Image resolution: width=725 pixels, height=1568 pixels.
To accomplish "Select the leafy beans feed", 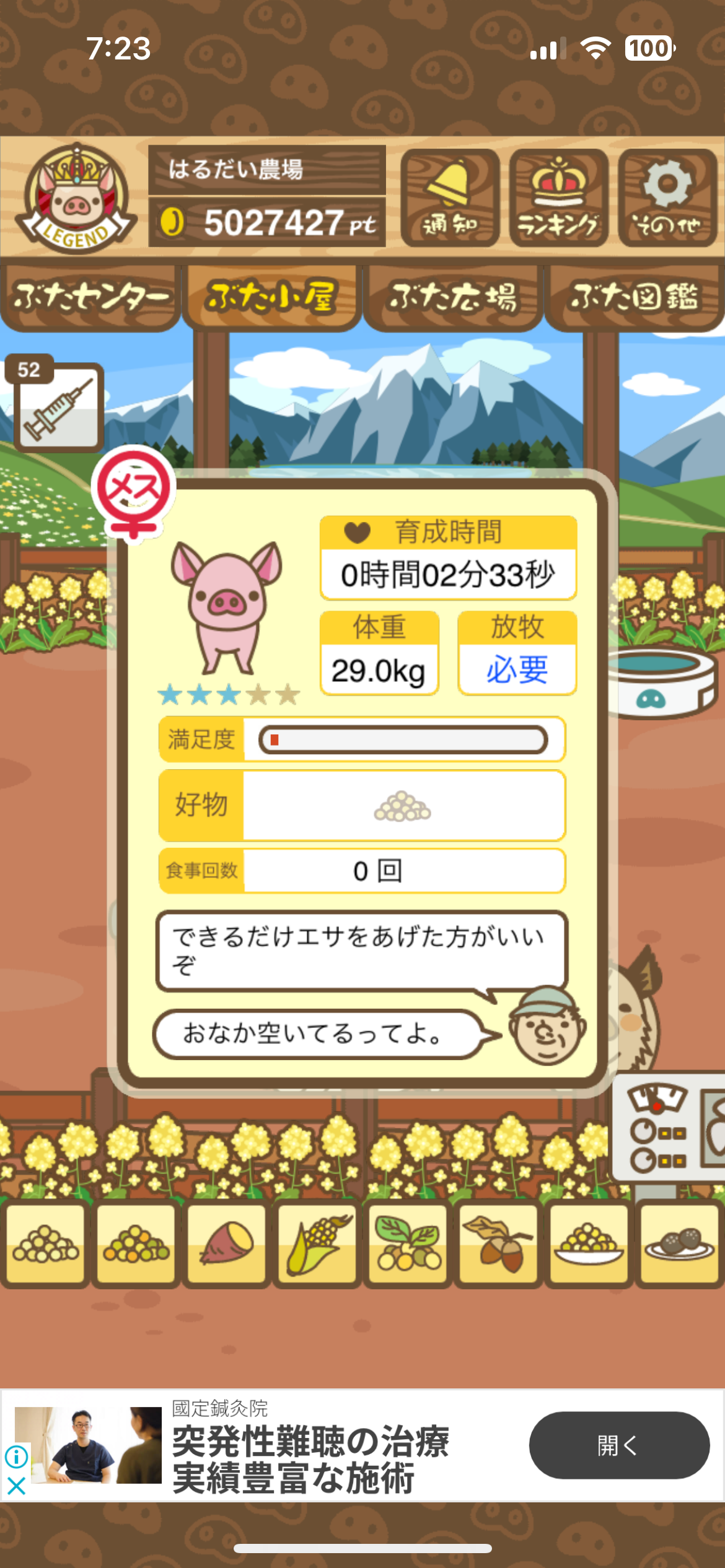I will 408,1244.
